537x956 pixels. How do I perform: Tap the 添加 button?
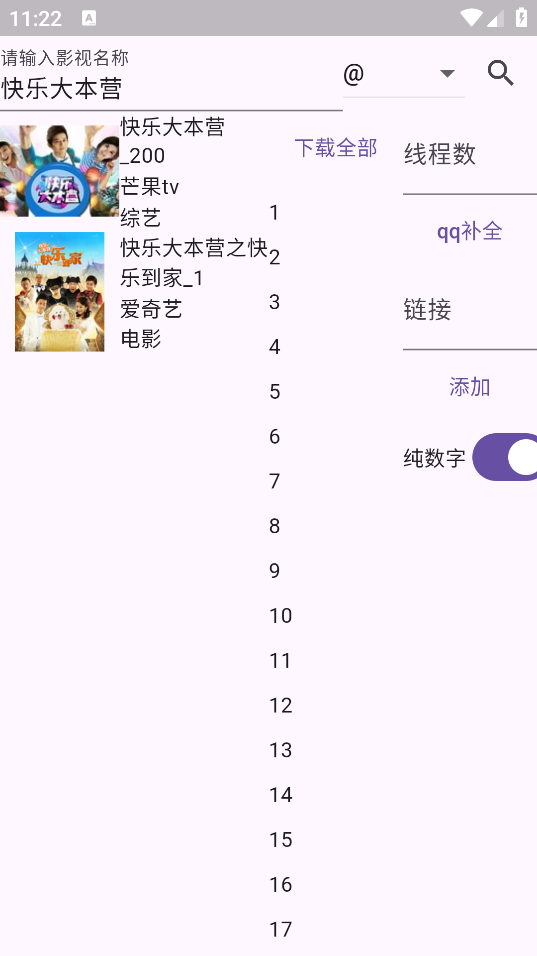click(x=469, y=387)
